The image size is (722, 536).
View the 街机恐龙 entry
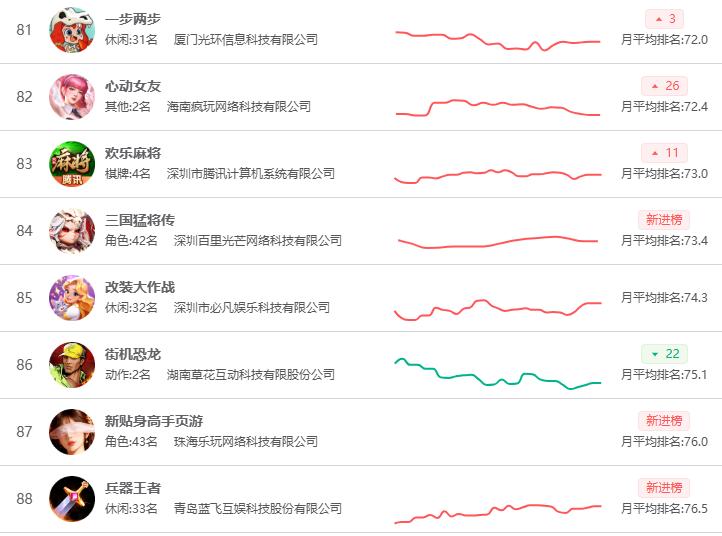(361, 365)
